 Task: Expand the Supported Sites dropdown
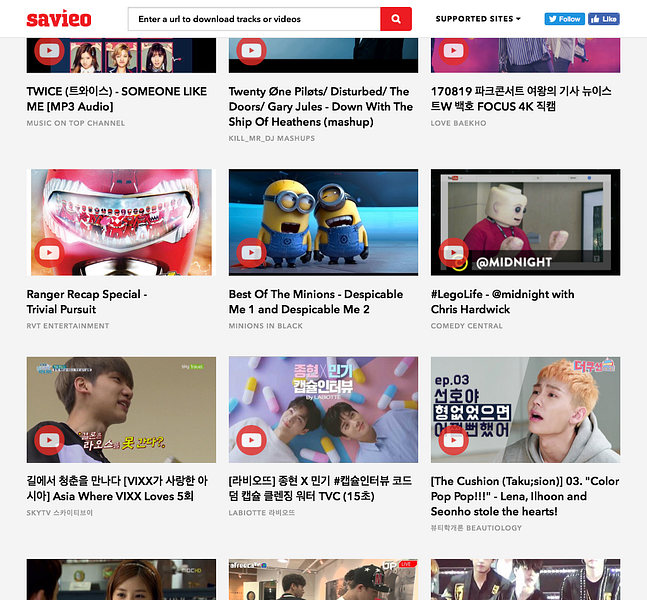click(x=478, y=19)
